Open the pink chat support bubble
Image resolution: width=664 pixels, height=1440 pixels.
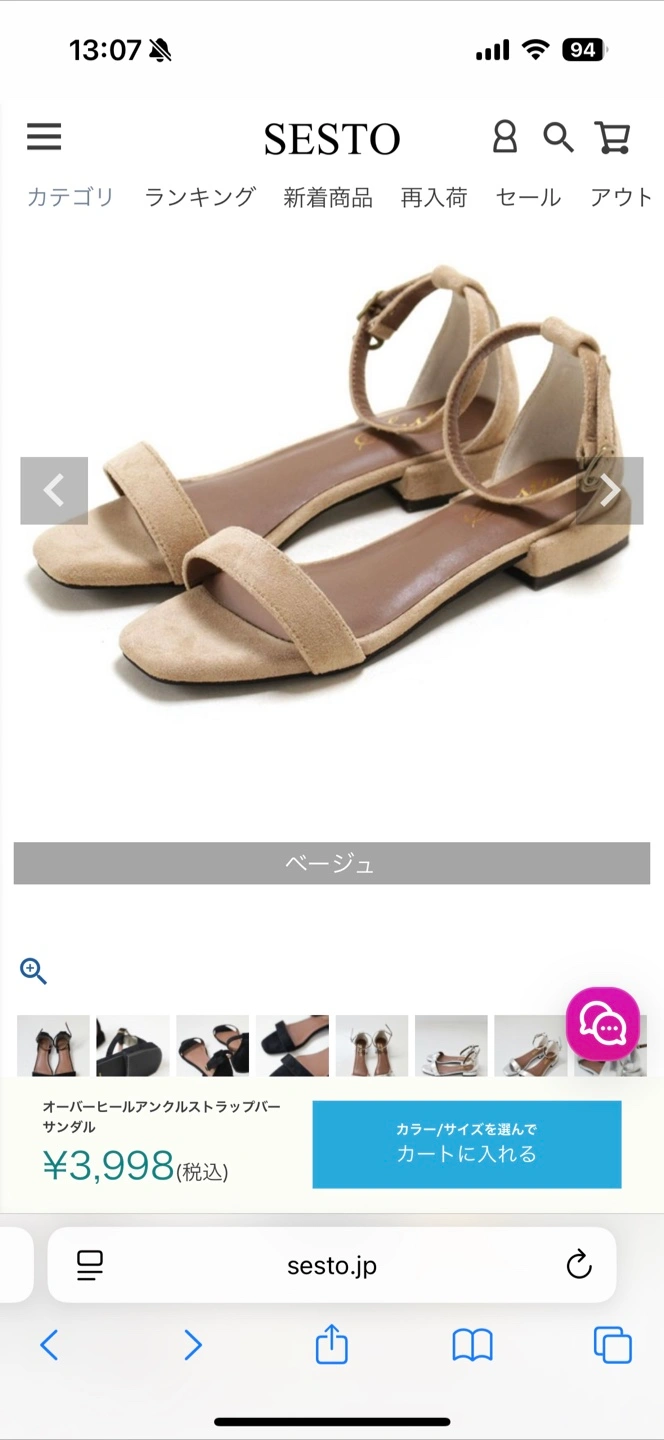(x=602, y=1023)
